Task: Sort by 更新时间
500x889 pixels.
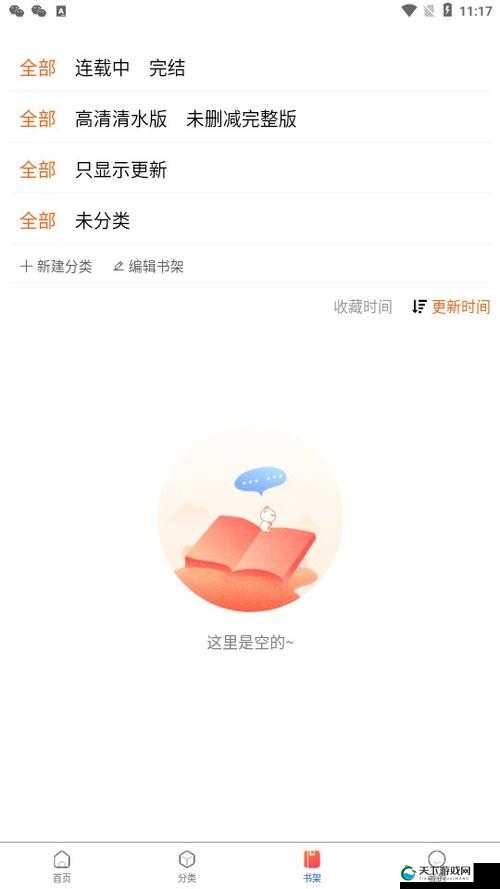Action: click(x=451, y=307)
